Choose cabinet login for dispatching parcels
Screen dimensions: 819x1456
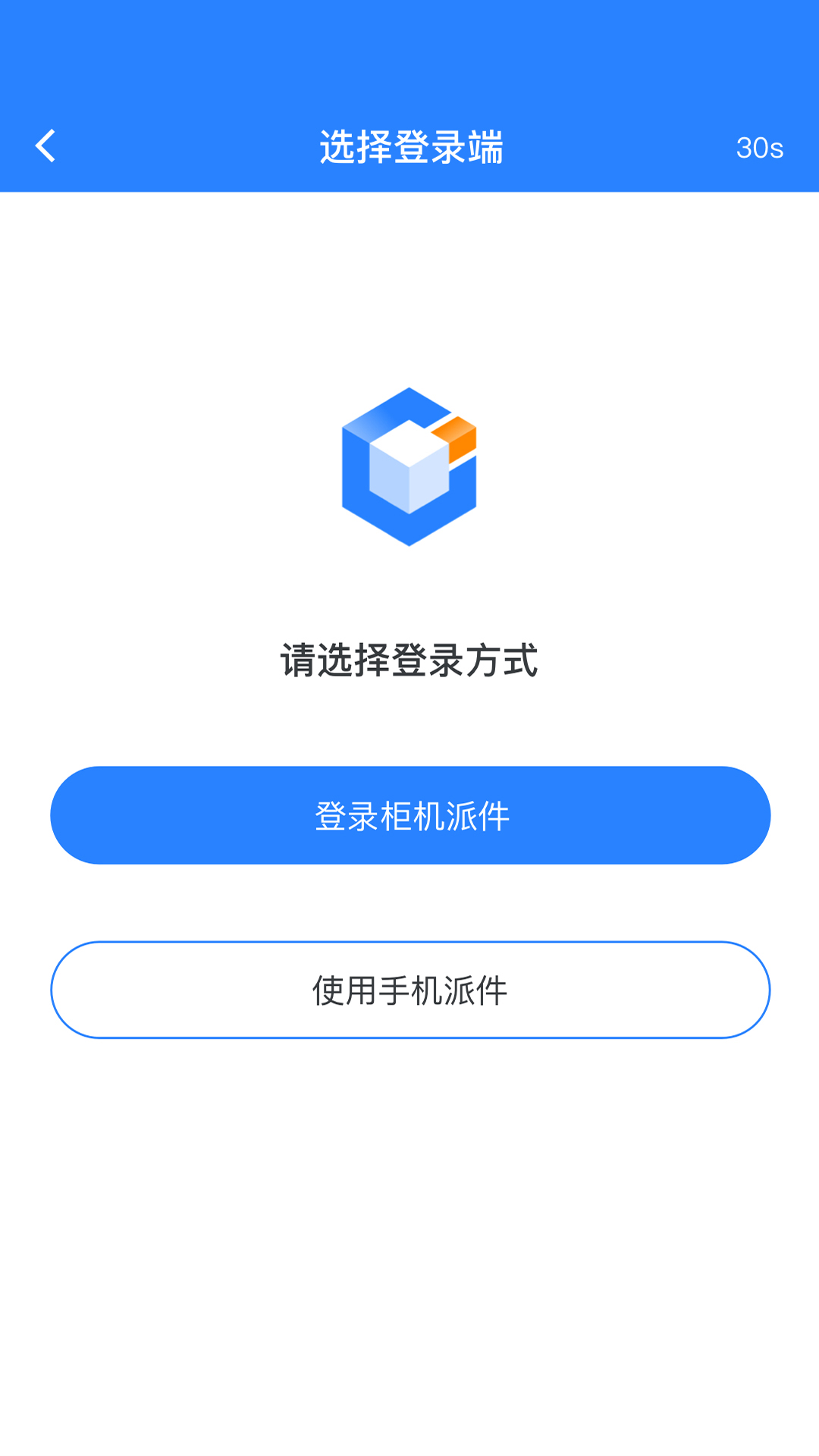coord(409,814)
